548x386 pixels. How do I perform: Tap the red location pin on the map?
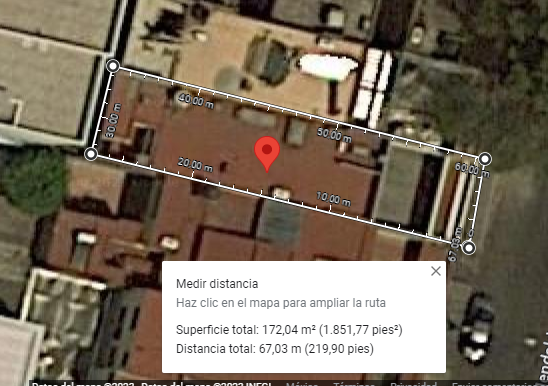[267, 154]
